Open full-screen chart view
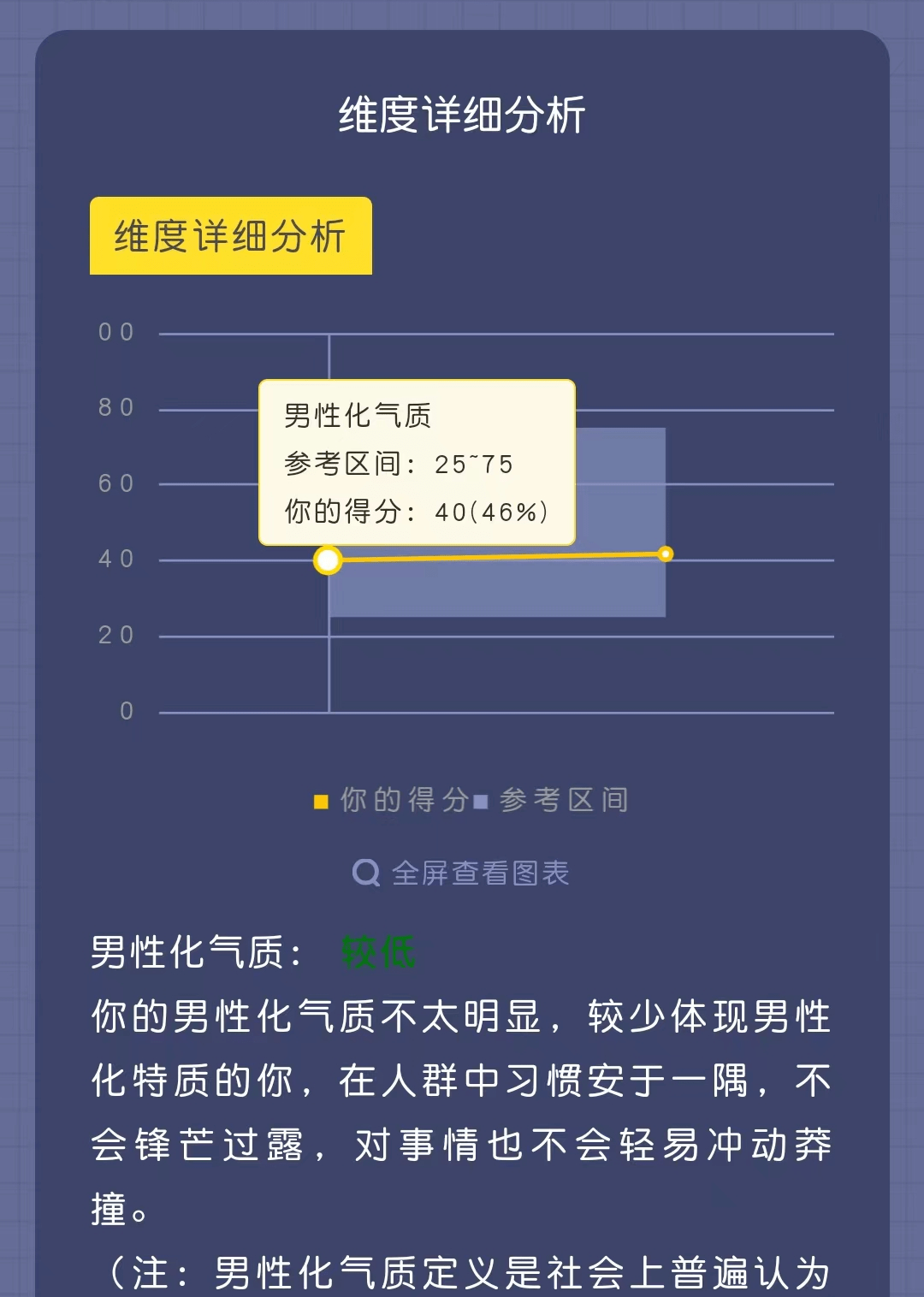 [x=462, y=873]
